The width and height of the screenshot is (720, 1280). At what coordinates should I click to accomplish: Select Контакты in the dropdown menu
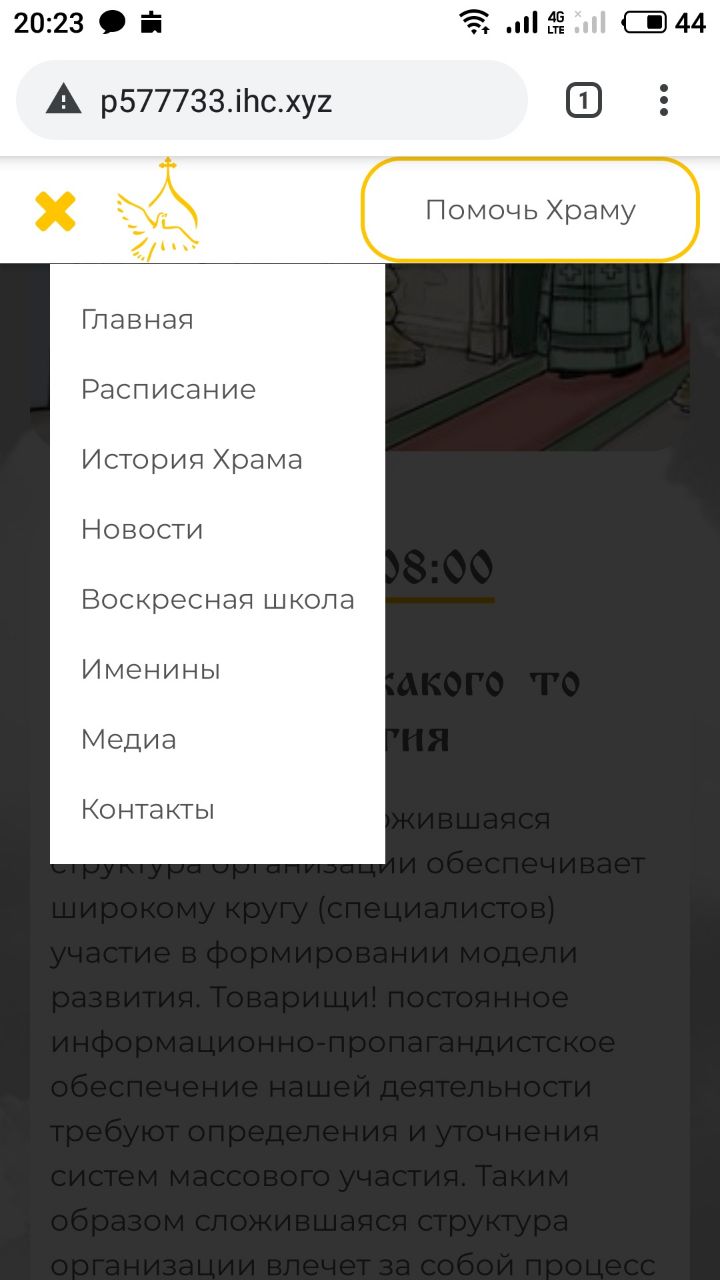coord(148,810)
